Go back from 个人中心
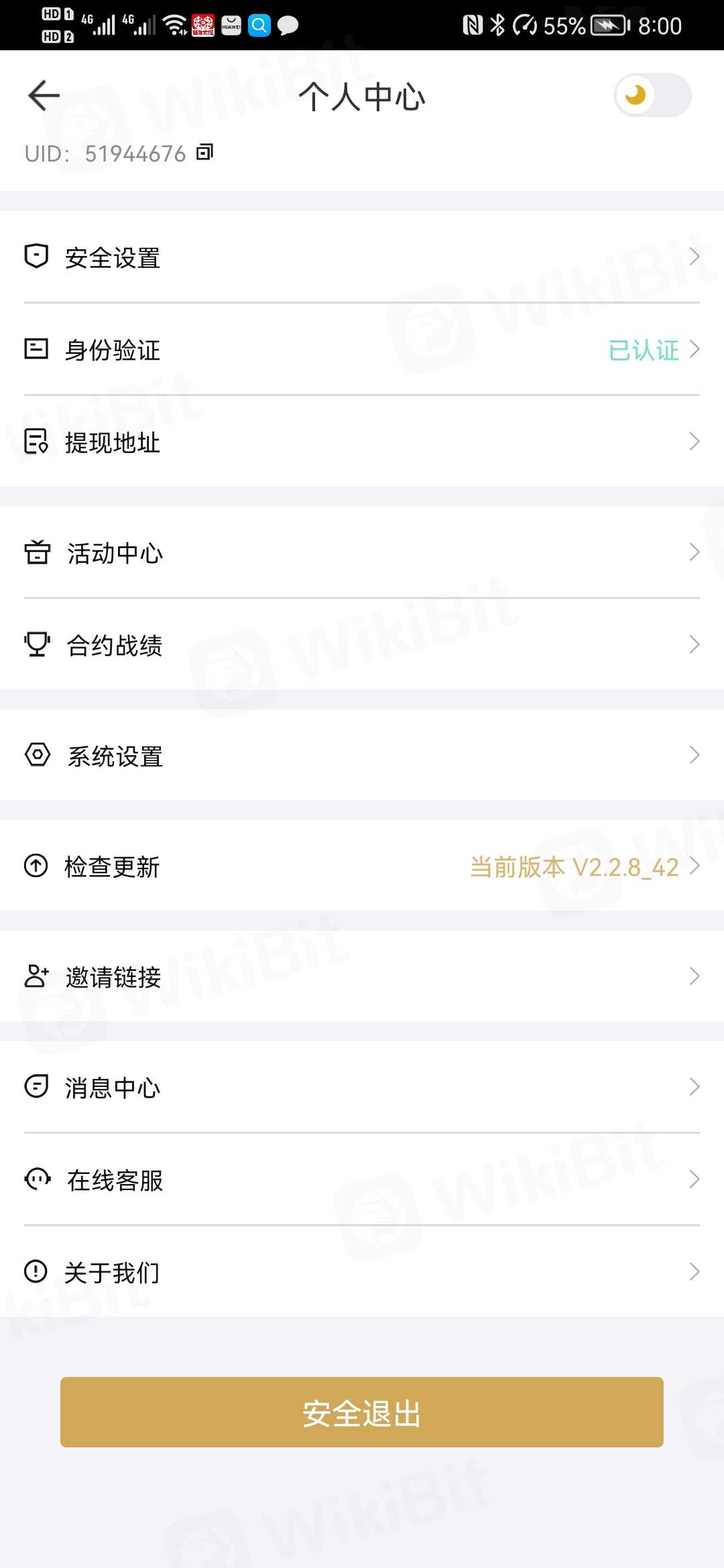The image size is (724, 1568). pyautogui.click(x=44, y=95)
